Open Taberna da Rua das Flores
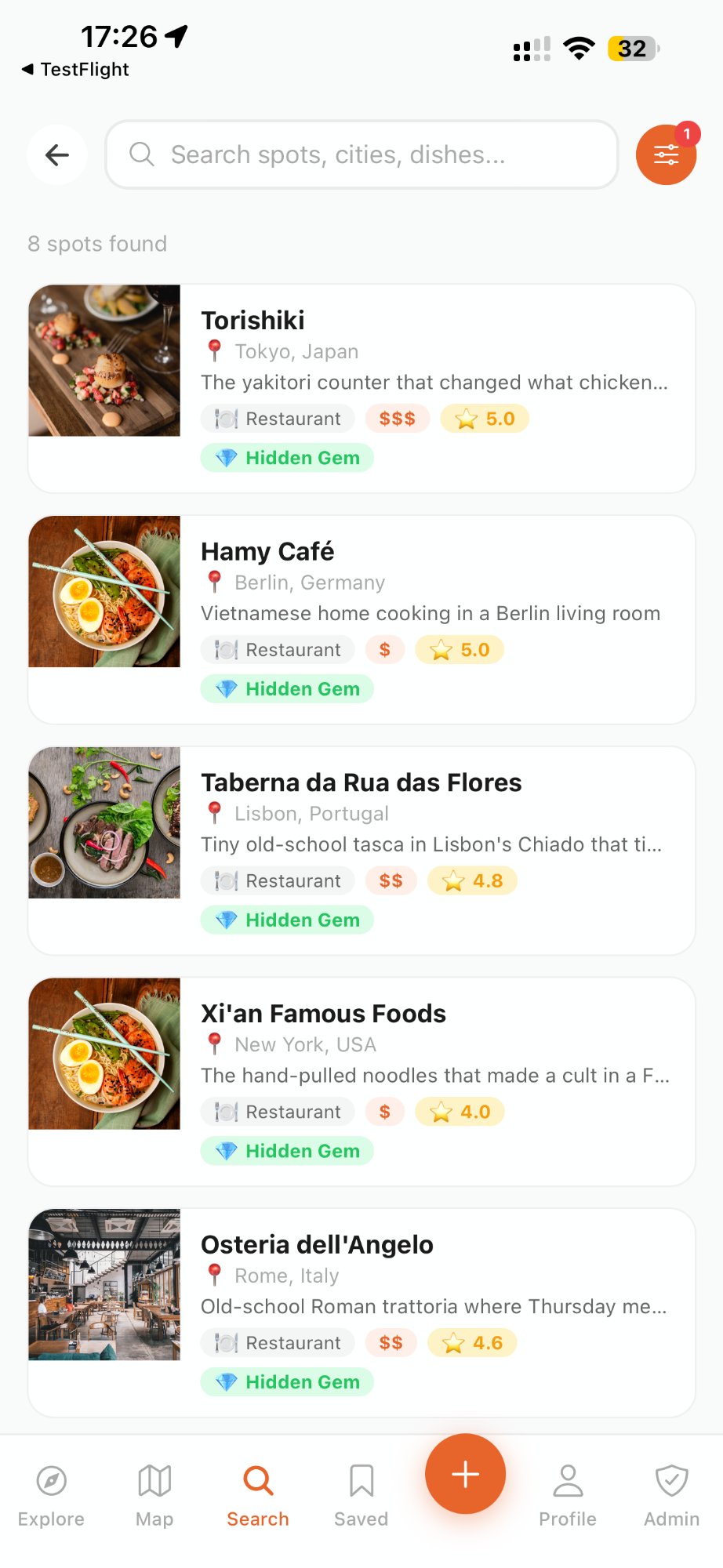 click(361, 851)
